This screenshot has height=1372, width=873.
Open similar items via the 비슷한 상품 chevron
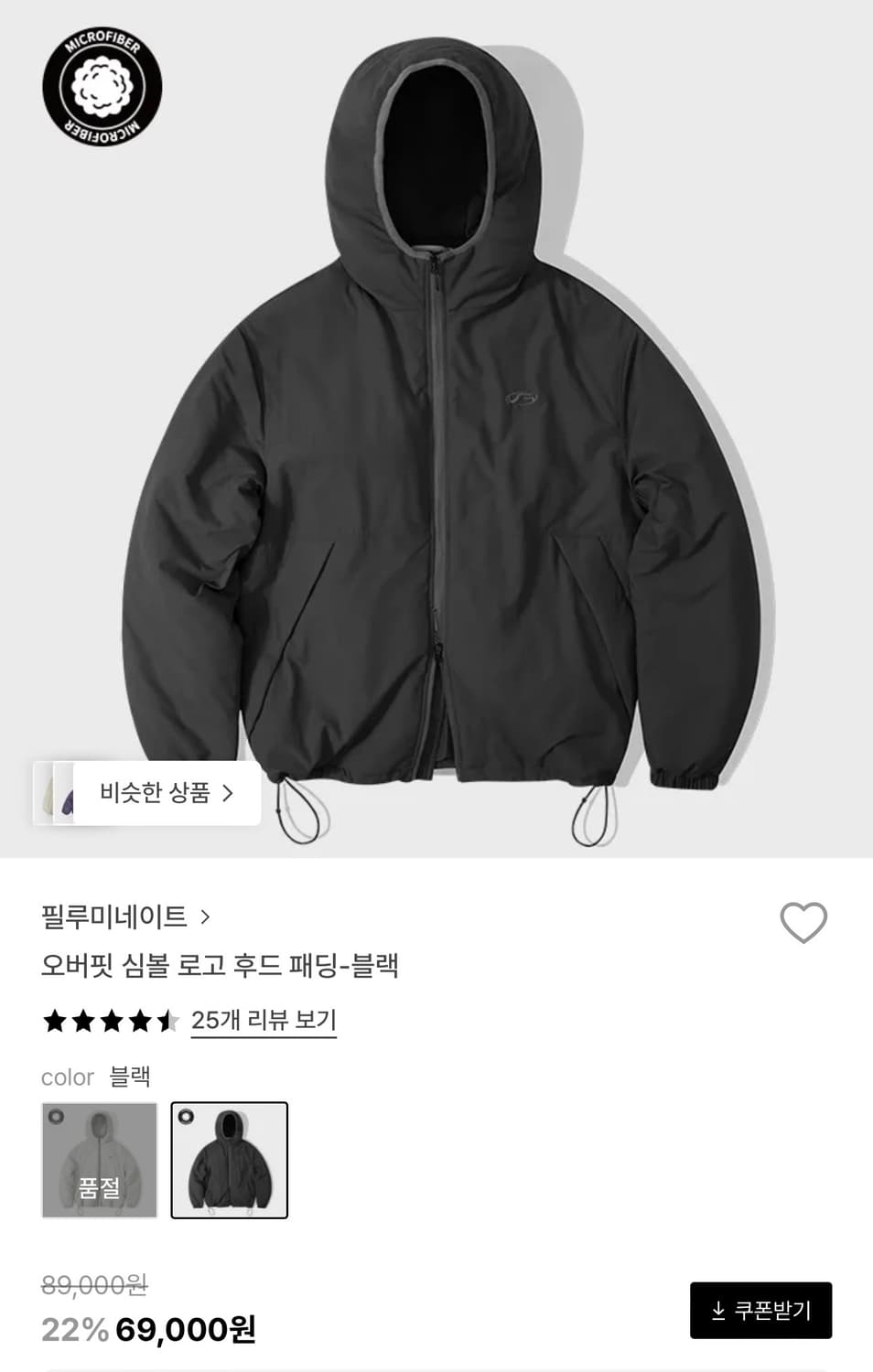[229, 795]
